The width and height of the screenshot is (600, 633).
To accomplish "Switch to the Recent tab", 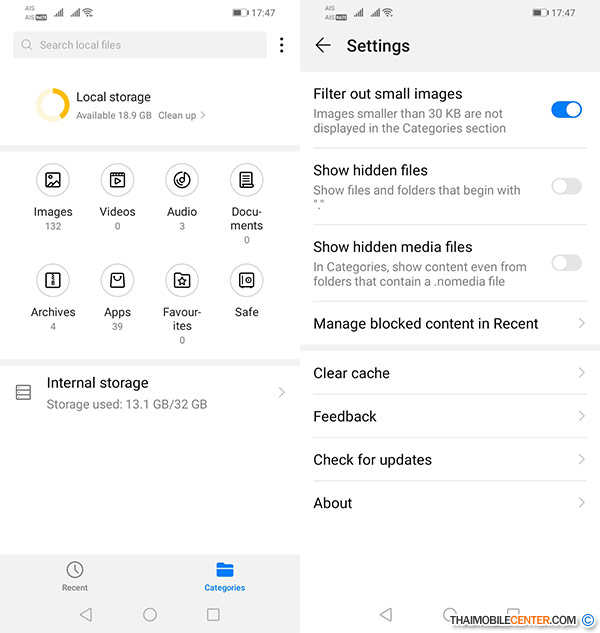I will [75, 576].
